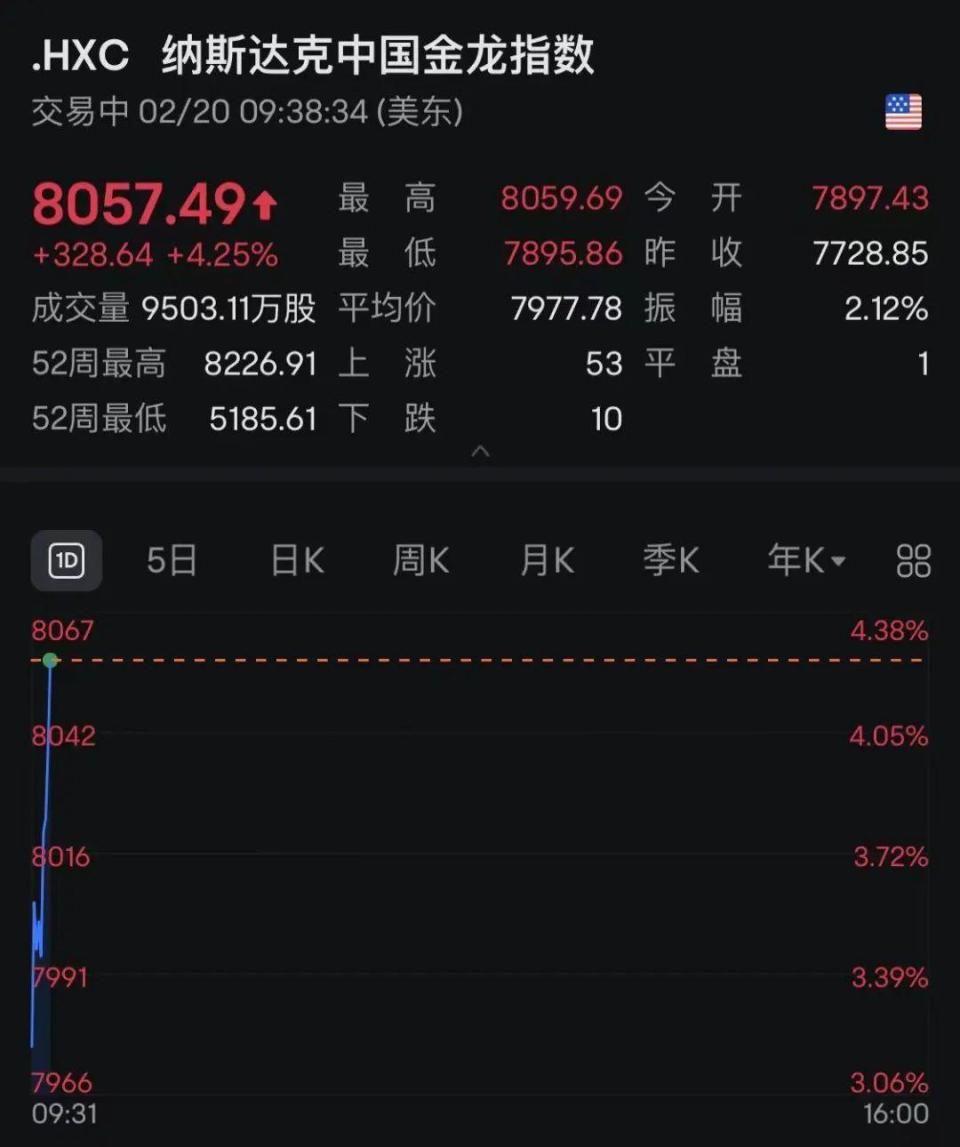Click the green dot marker on the chart
960x1147 pixels.
[50, 659]
